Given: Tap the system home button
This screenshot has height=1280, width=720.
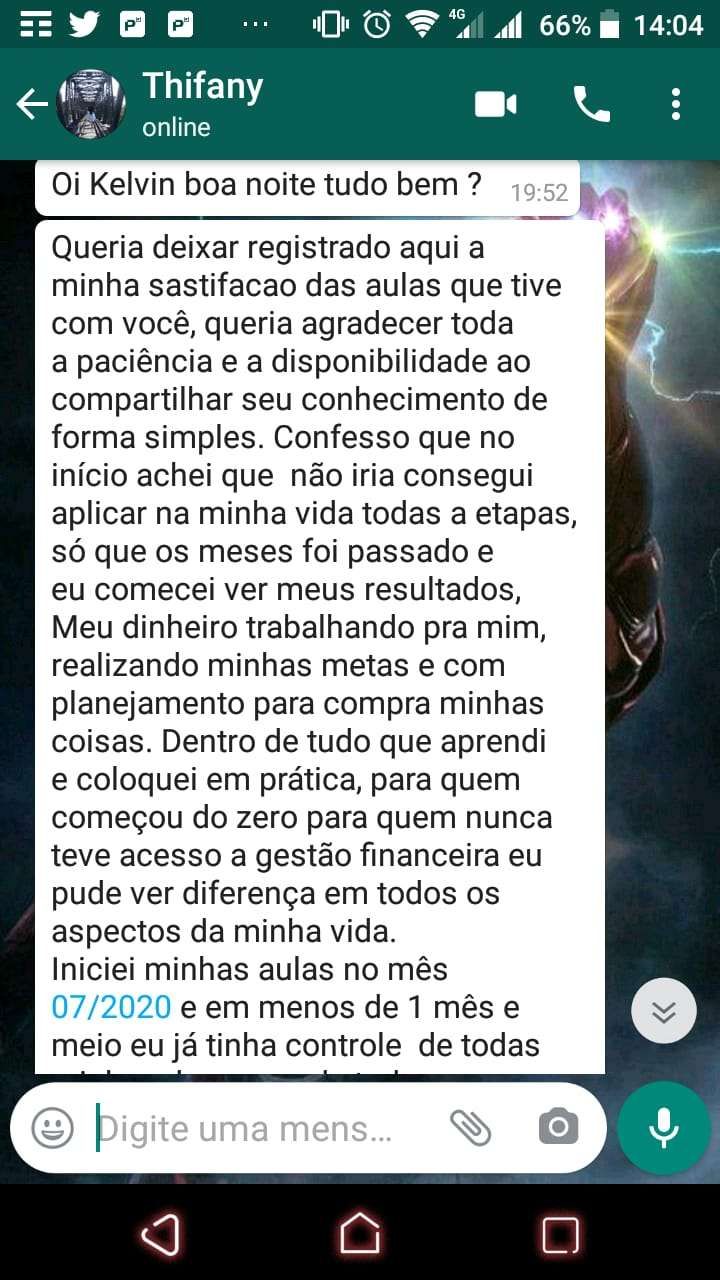Looking at the screenshot, I should click(360, 1233).
